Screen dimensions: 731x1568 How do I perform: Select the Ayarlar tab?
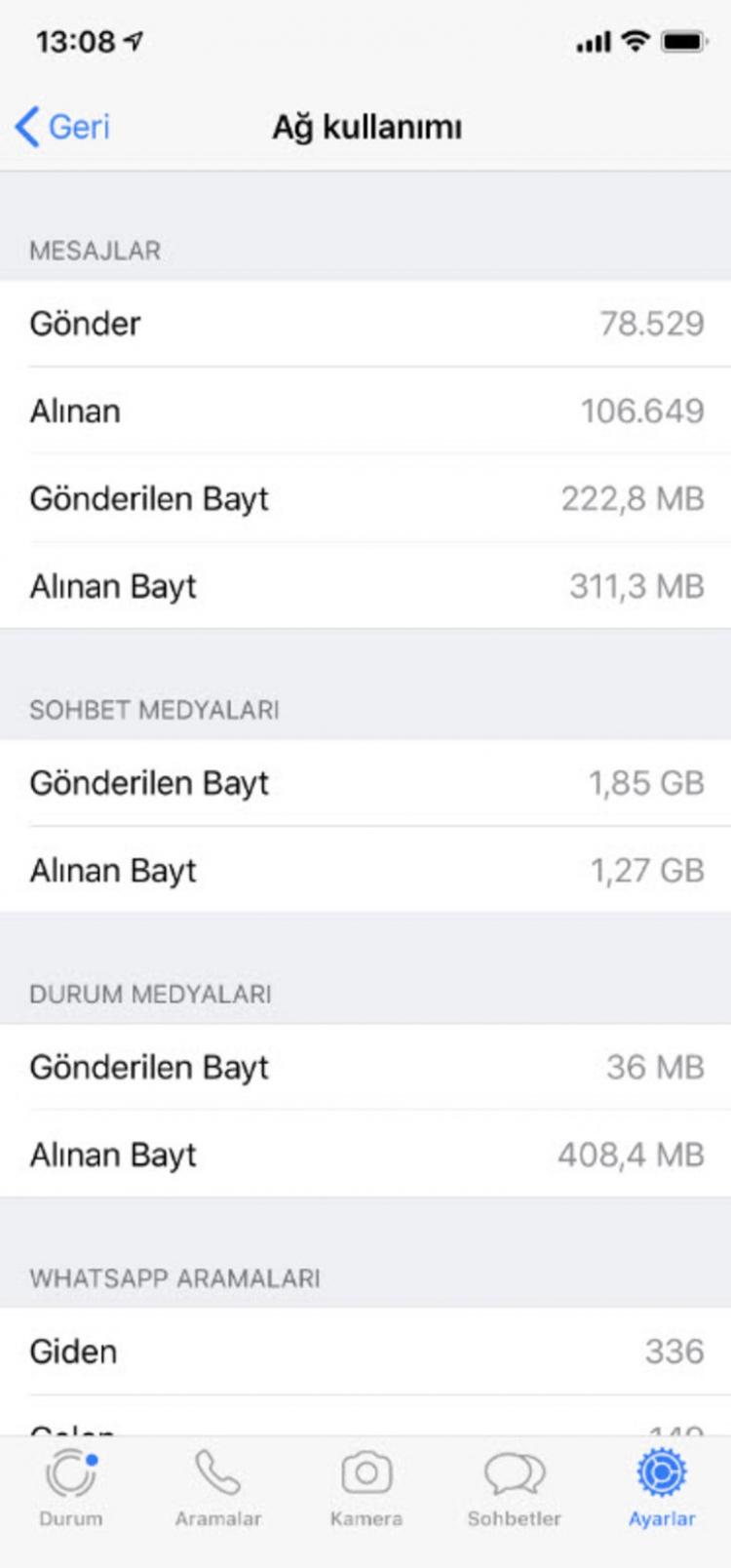662,1487
